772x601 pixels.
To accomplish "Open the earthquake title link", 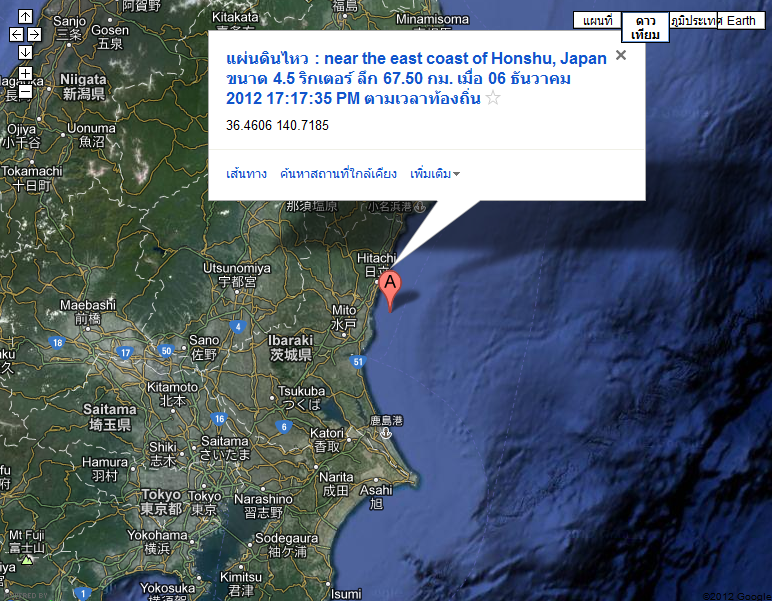I will point(416,59).
